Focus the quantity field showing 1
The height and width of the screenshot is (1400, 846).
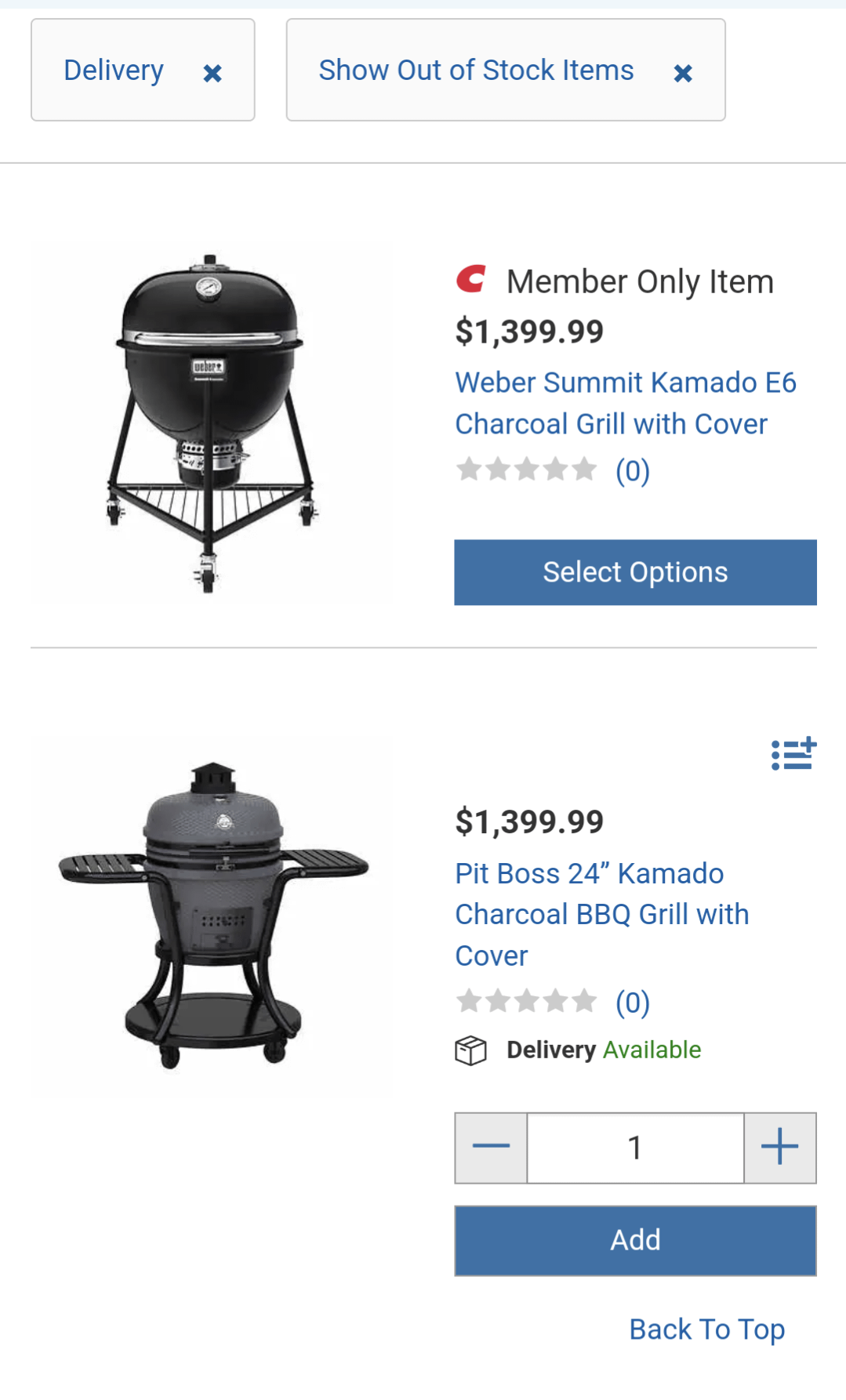click(x=635, y=1148)
